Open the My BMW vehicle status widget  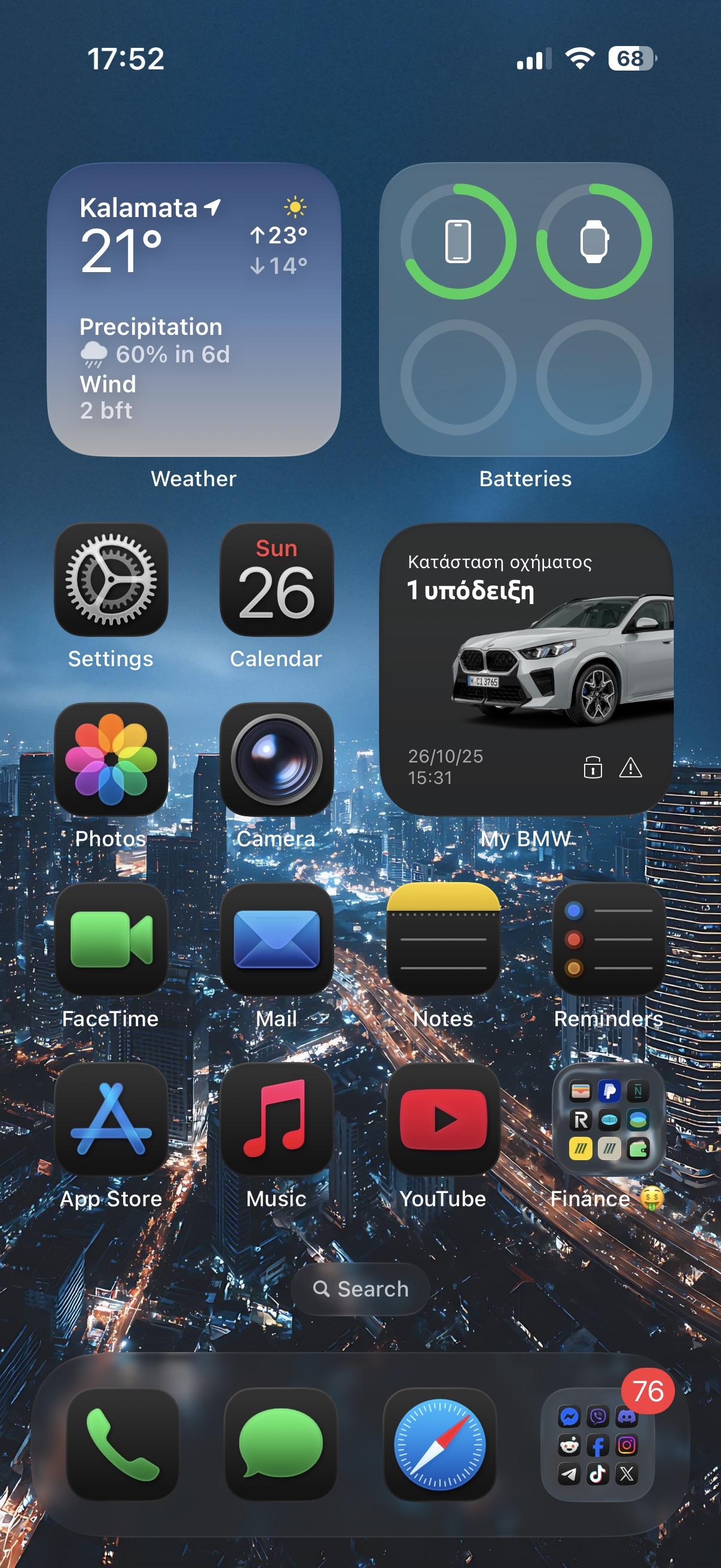click(x=526, y=669)
